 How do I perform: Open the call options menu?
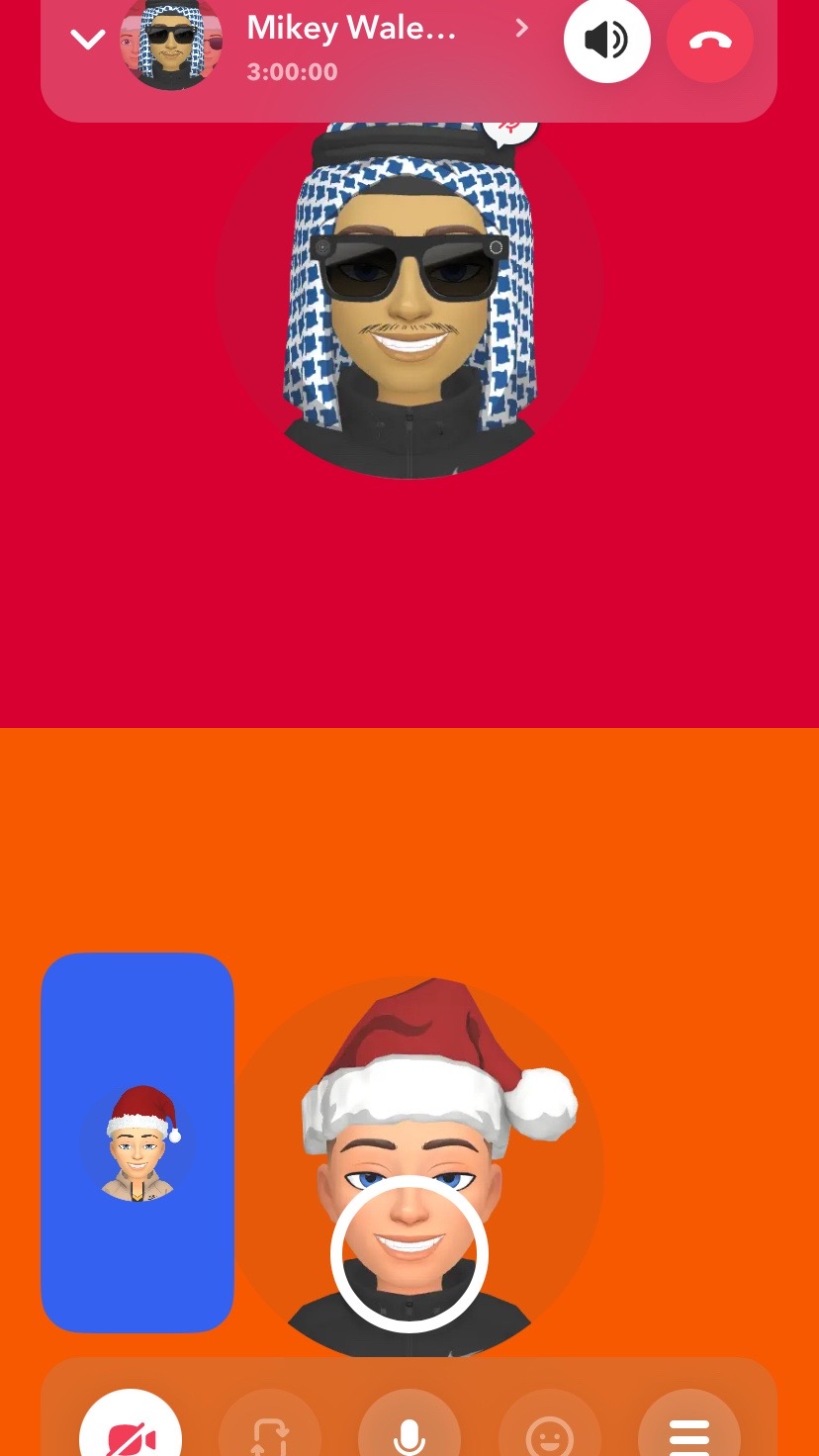pos(689,1432)
